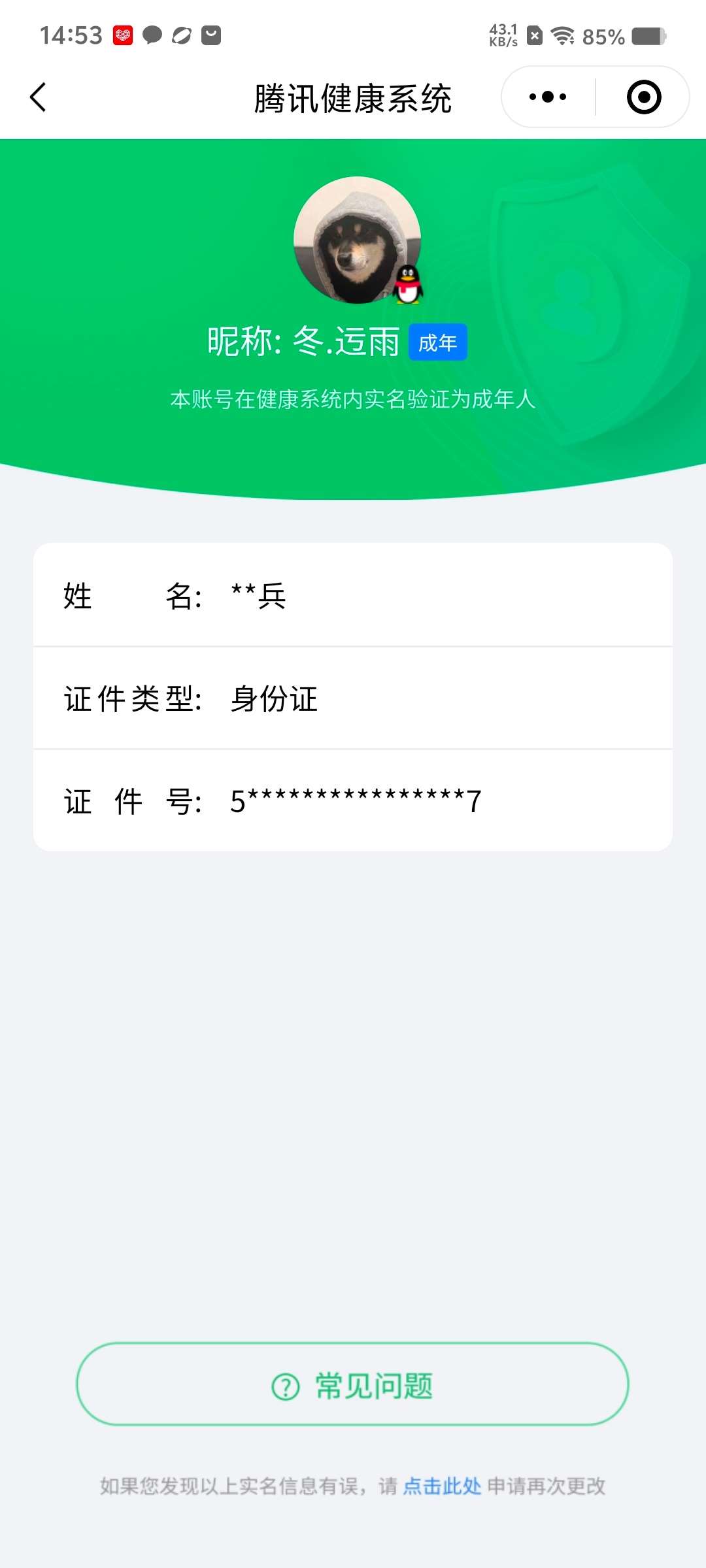
Task: Tap the circular capsule close button
Action: tap(643, 96)
